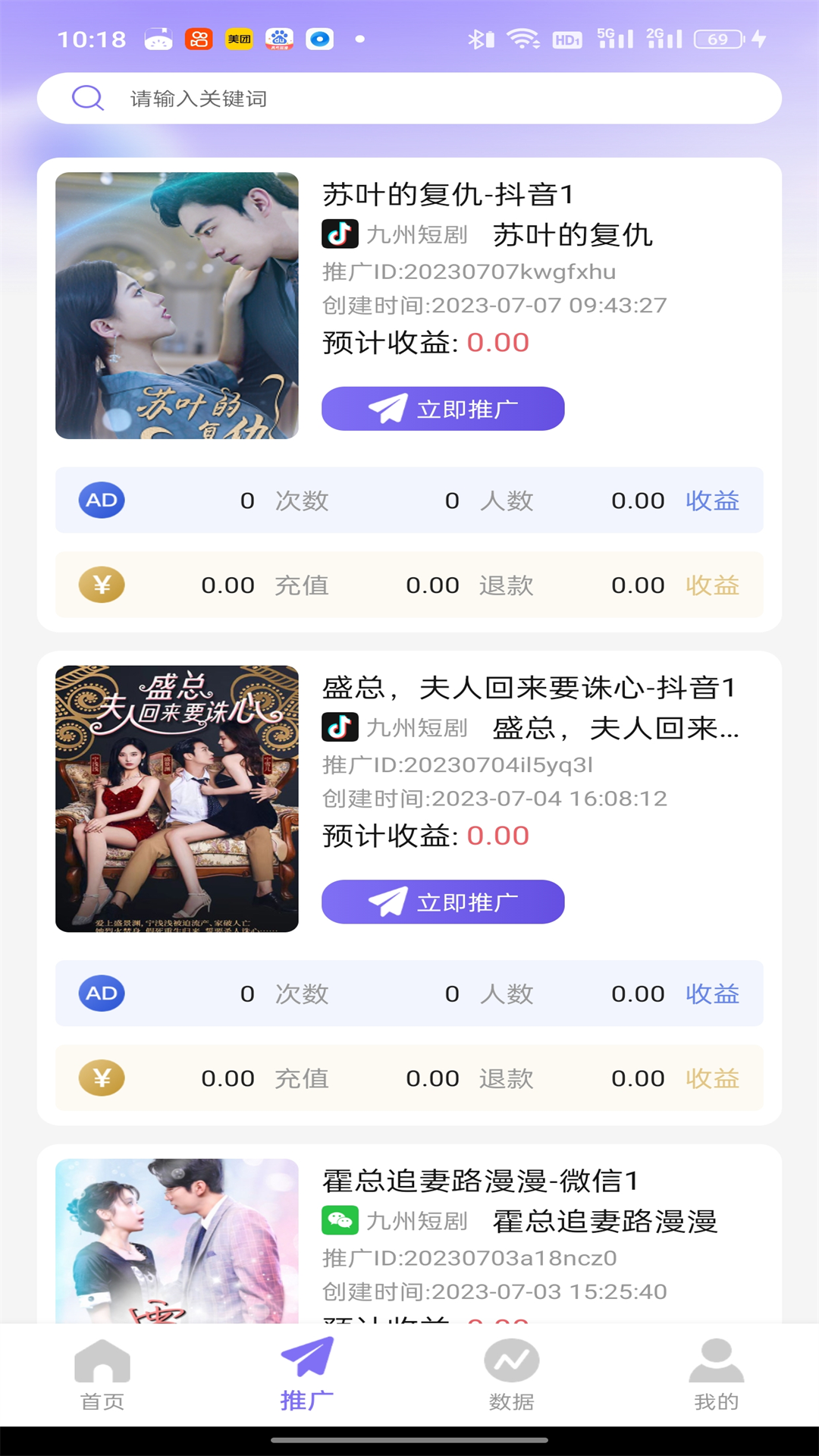819x1456 pixels.
Task: Tap 立即推广 for 苏叶的复仇
Action: [x=442, y=409]
